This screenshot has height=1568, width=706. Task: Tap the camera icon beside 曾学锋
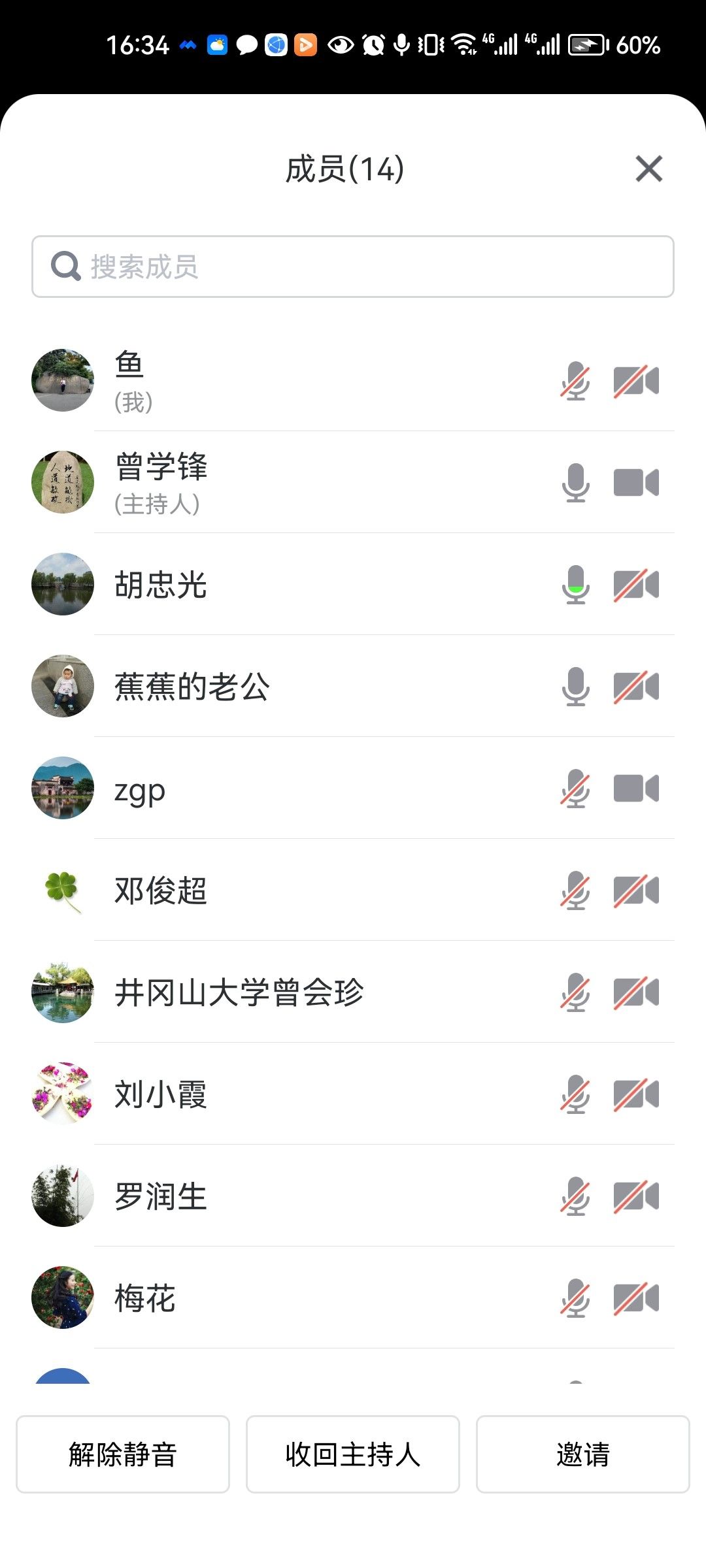click(636, 483)
